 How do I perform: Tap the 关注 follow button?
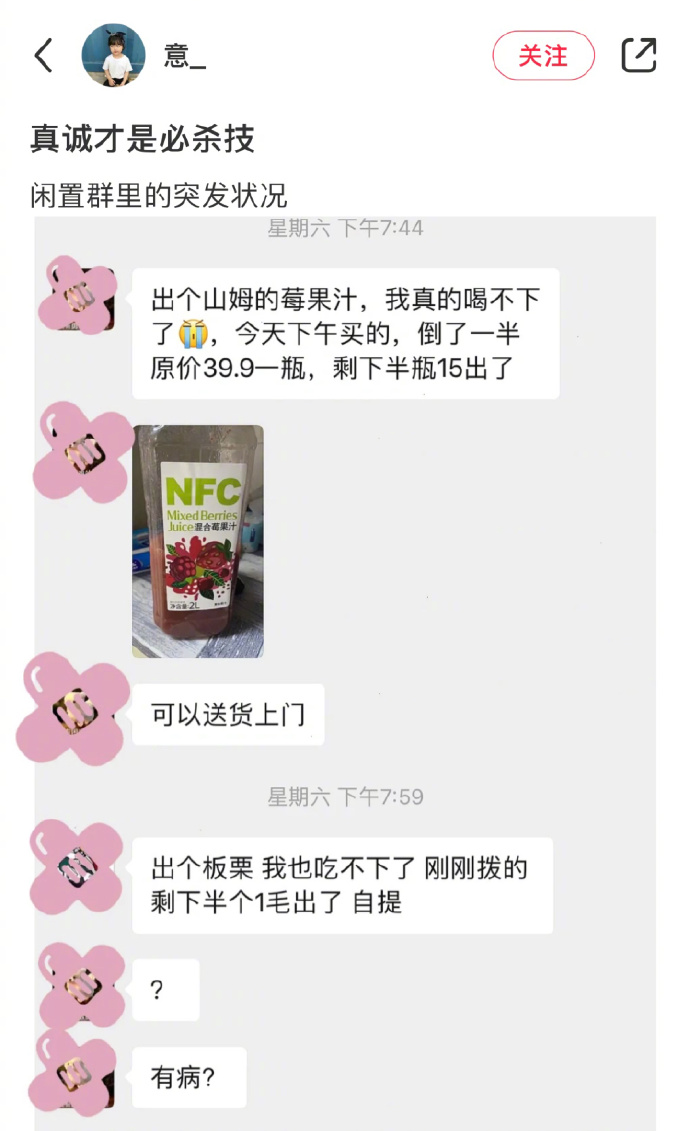[x=543, y=56]
